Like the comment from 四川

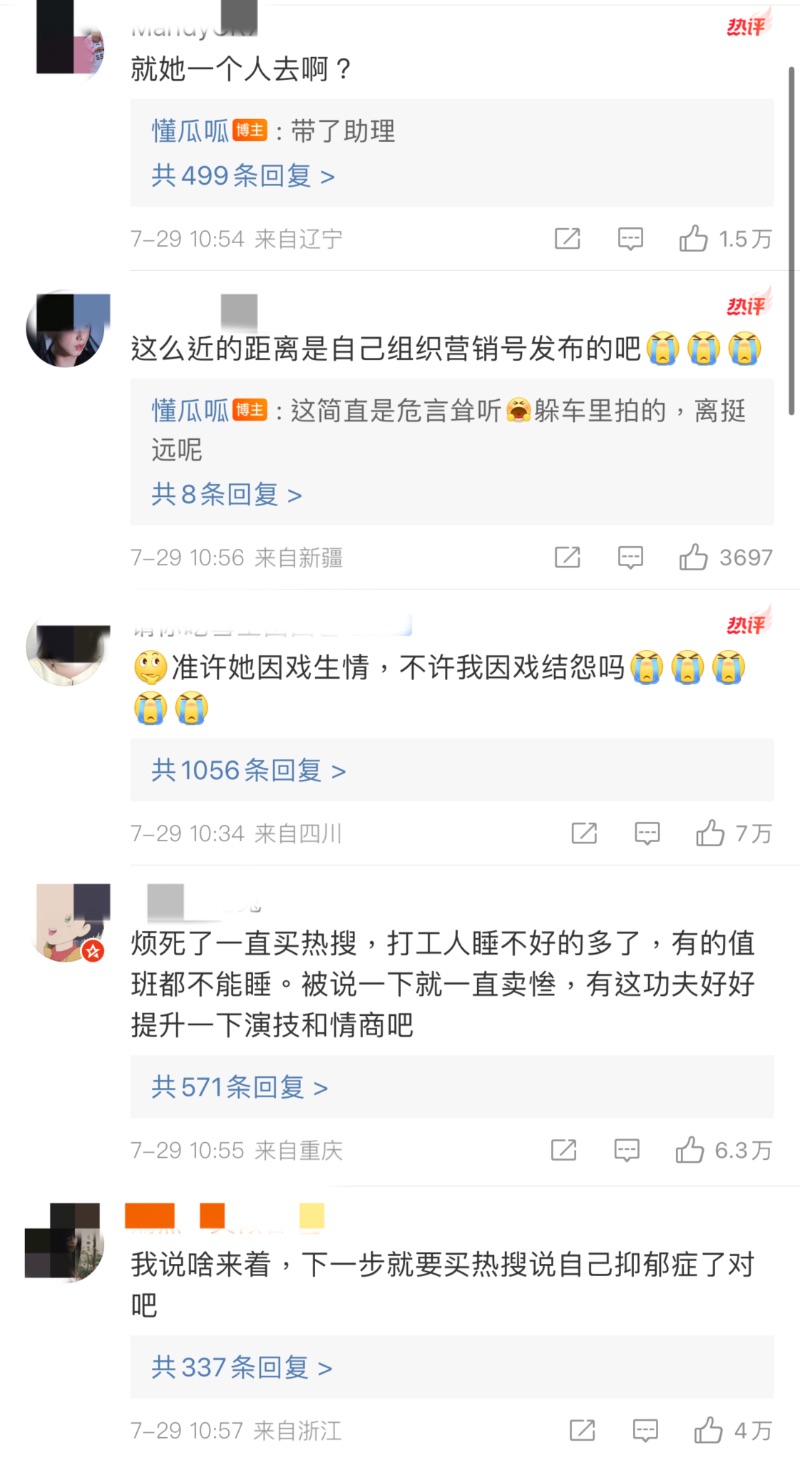click(710, 833)
